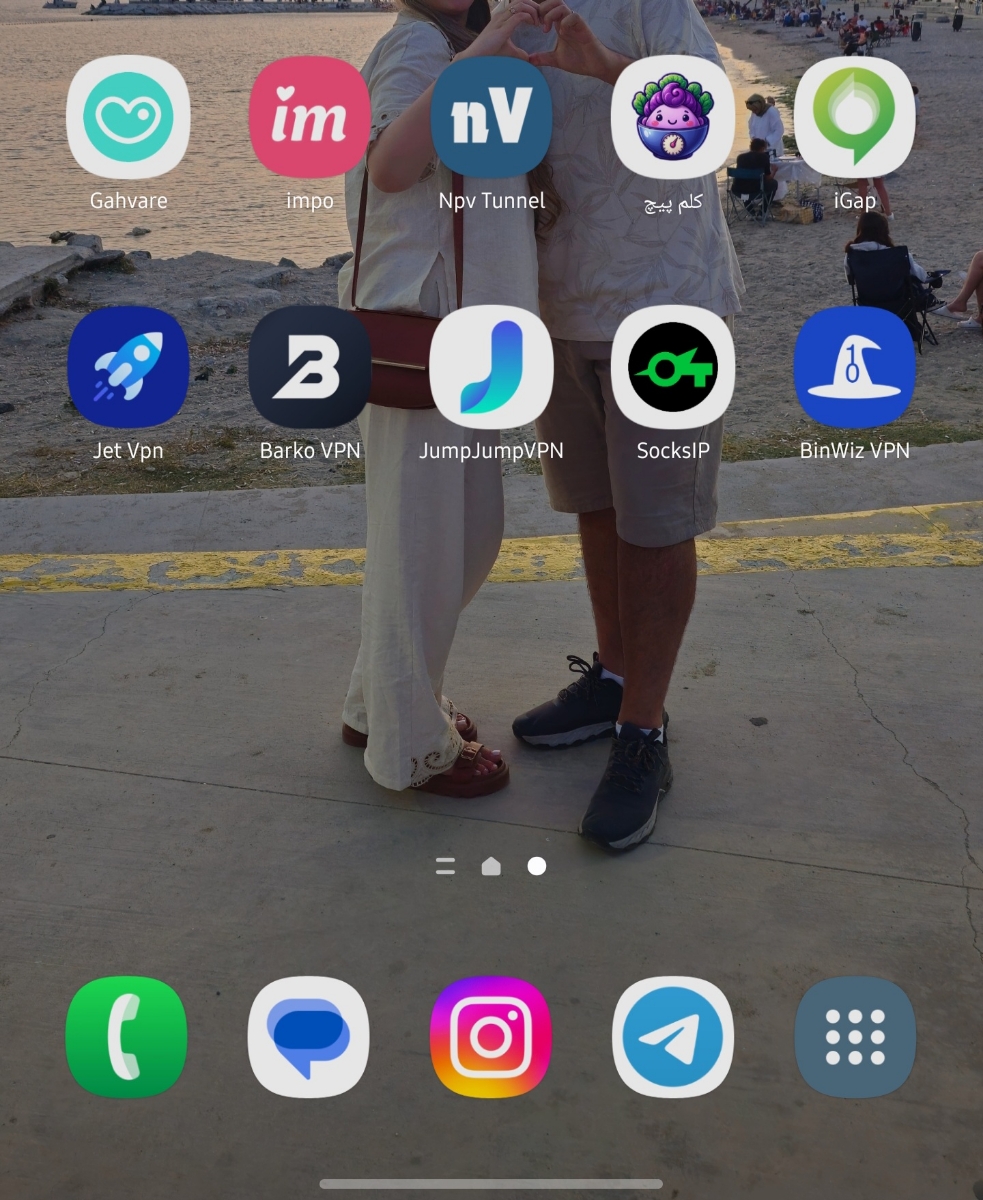This screenshot has width=983, height=1200.
Task: Launch the impo app
Action: [x=309, y=118]
